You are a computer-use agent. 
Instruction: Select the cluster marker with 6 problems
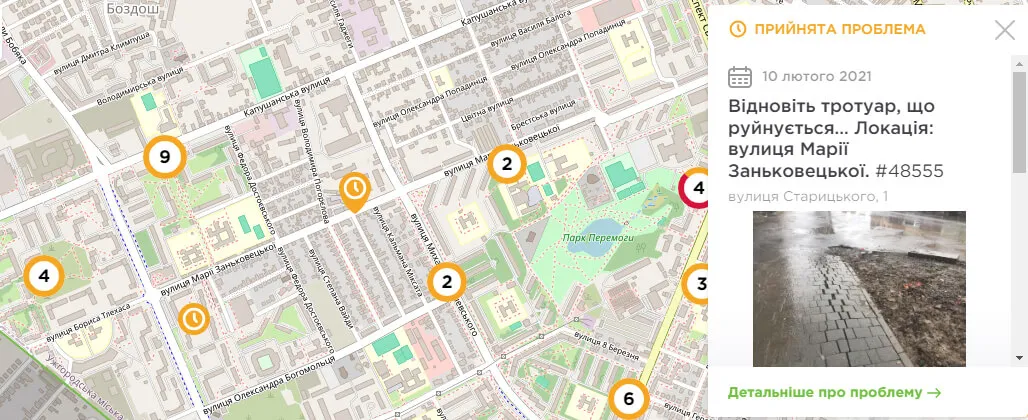(628, 401)
